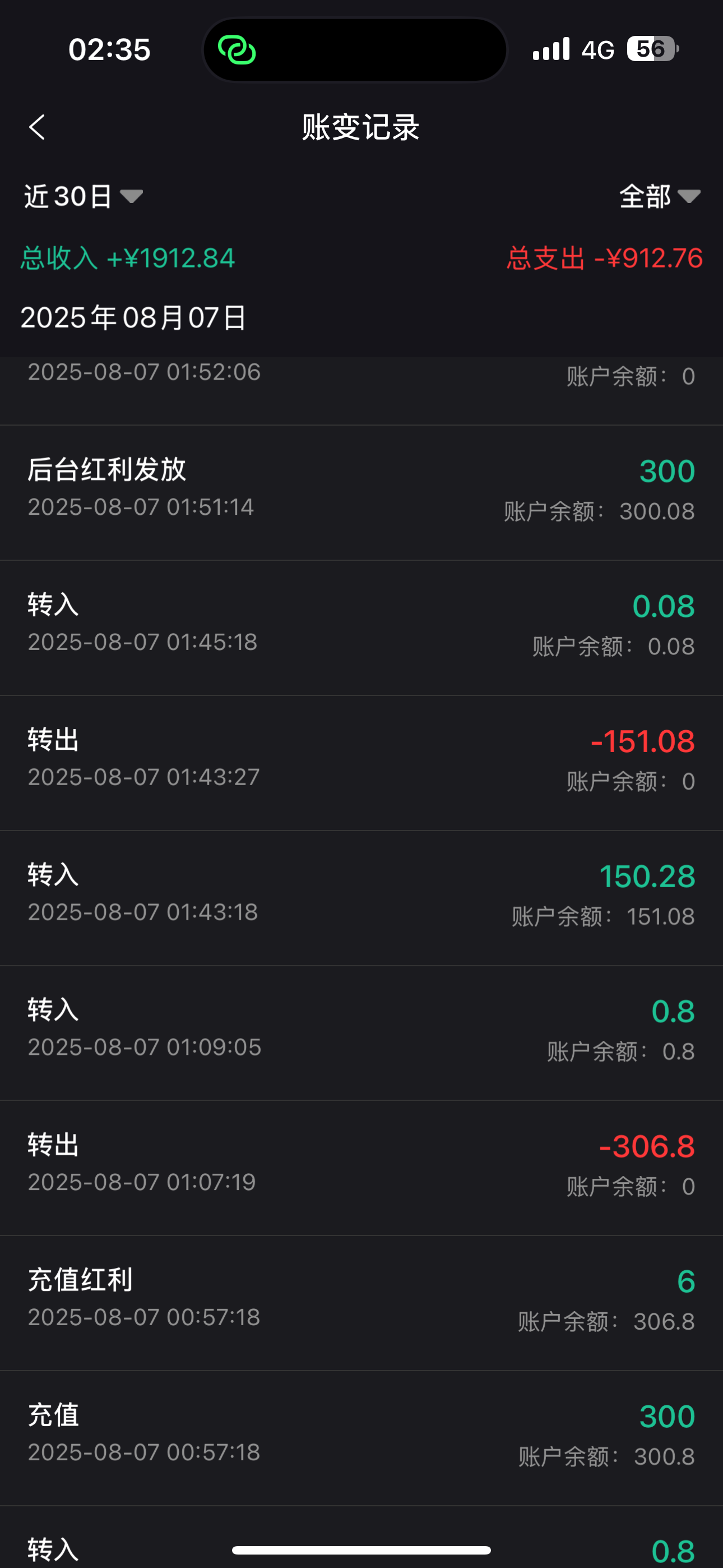The width and height of the screenshot is (723, 1568).
Task: Select the 后台红利发放 300 record
Action: click(361, 487)
